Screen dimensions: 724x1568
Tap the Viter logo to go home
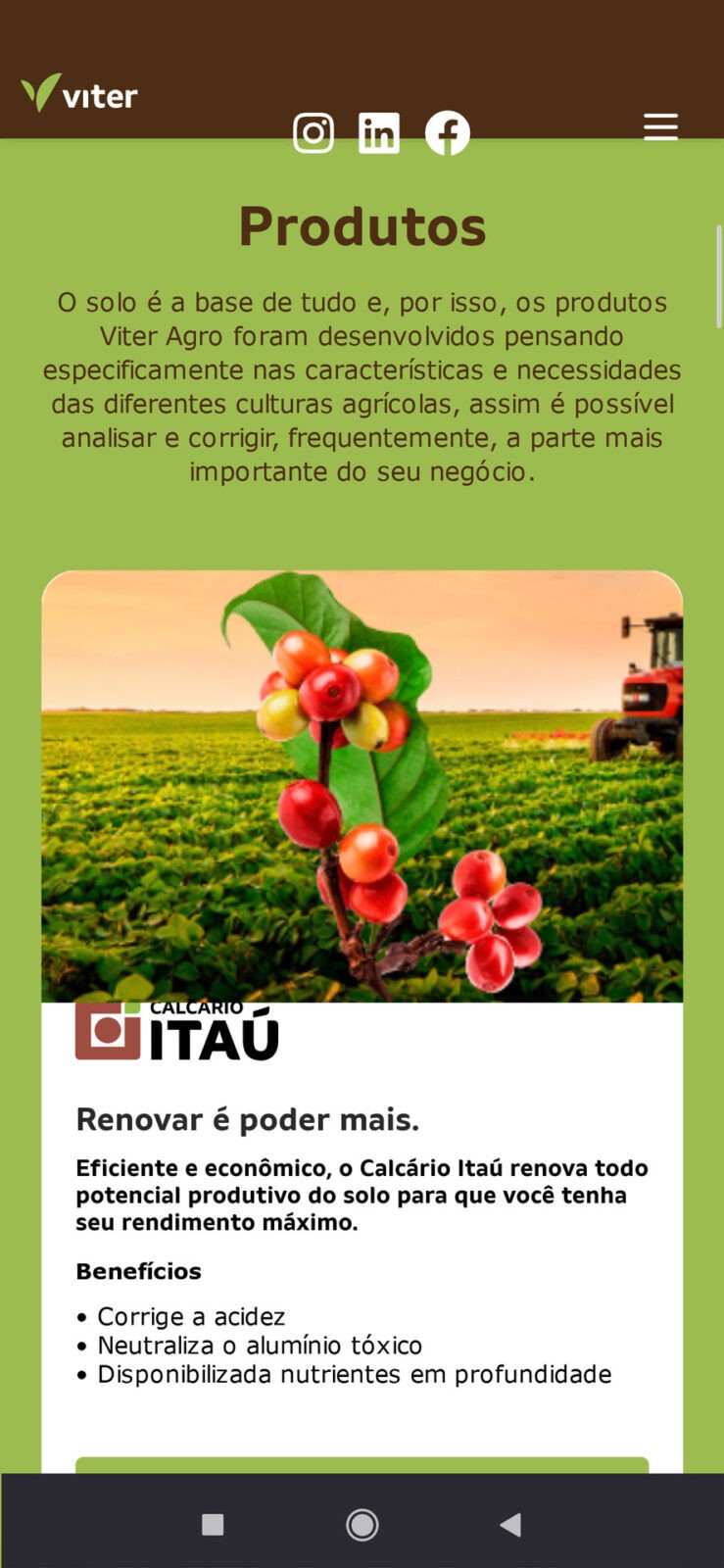coord(79,93)
